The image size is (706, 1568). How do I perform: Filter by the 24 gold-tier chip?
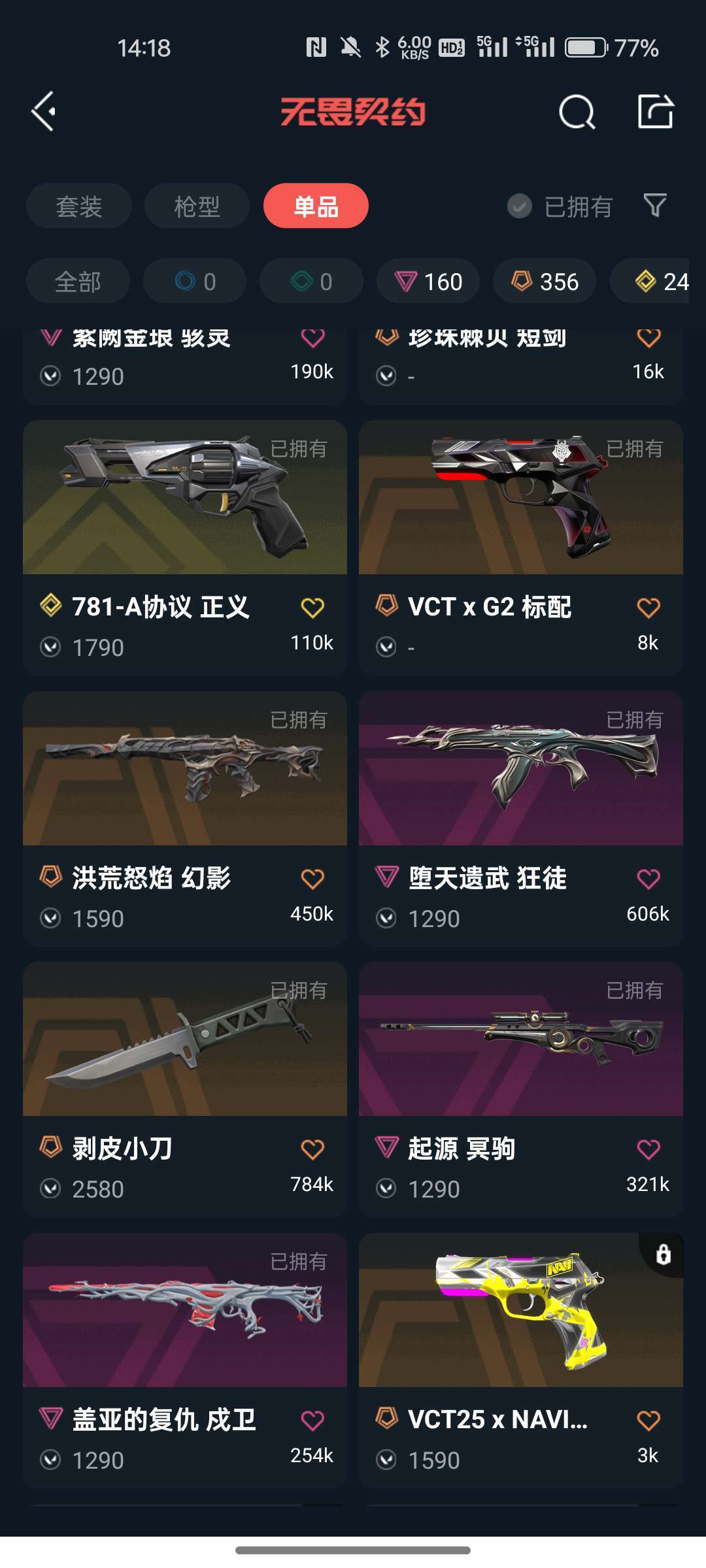(660, 282)
